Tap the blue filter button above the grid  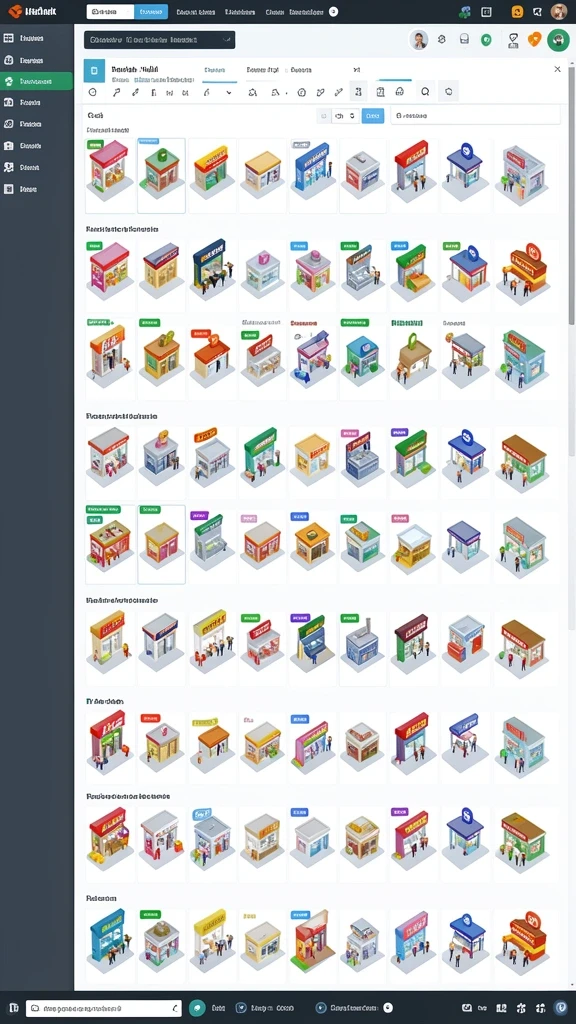[x=372, y=116]
